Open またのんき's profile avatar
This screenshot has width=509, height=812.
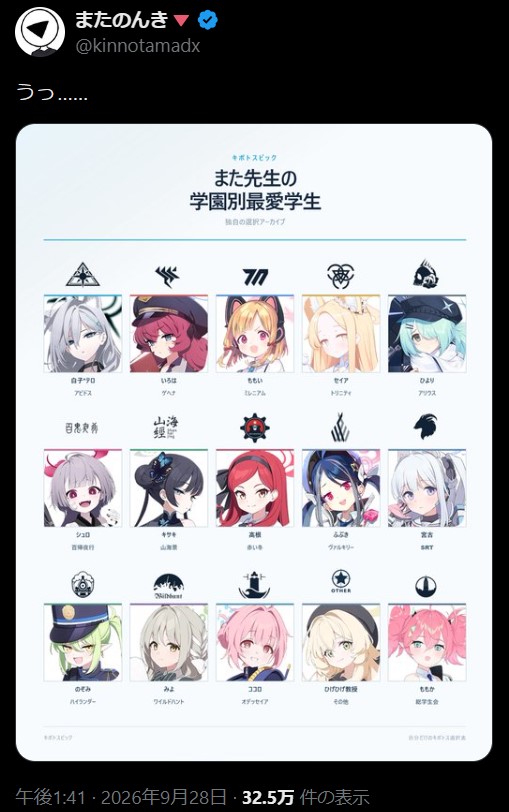pos(40,32)
